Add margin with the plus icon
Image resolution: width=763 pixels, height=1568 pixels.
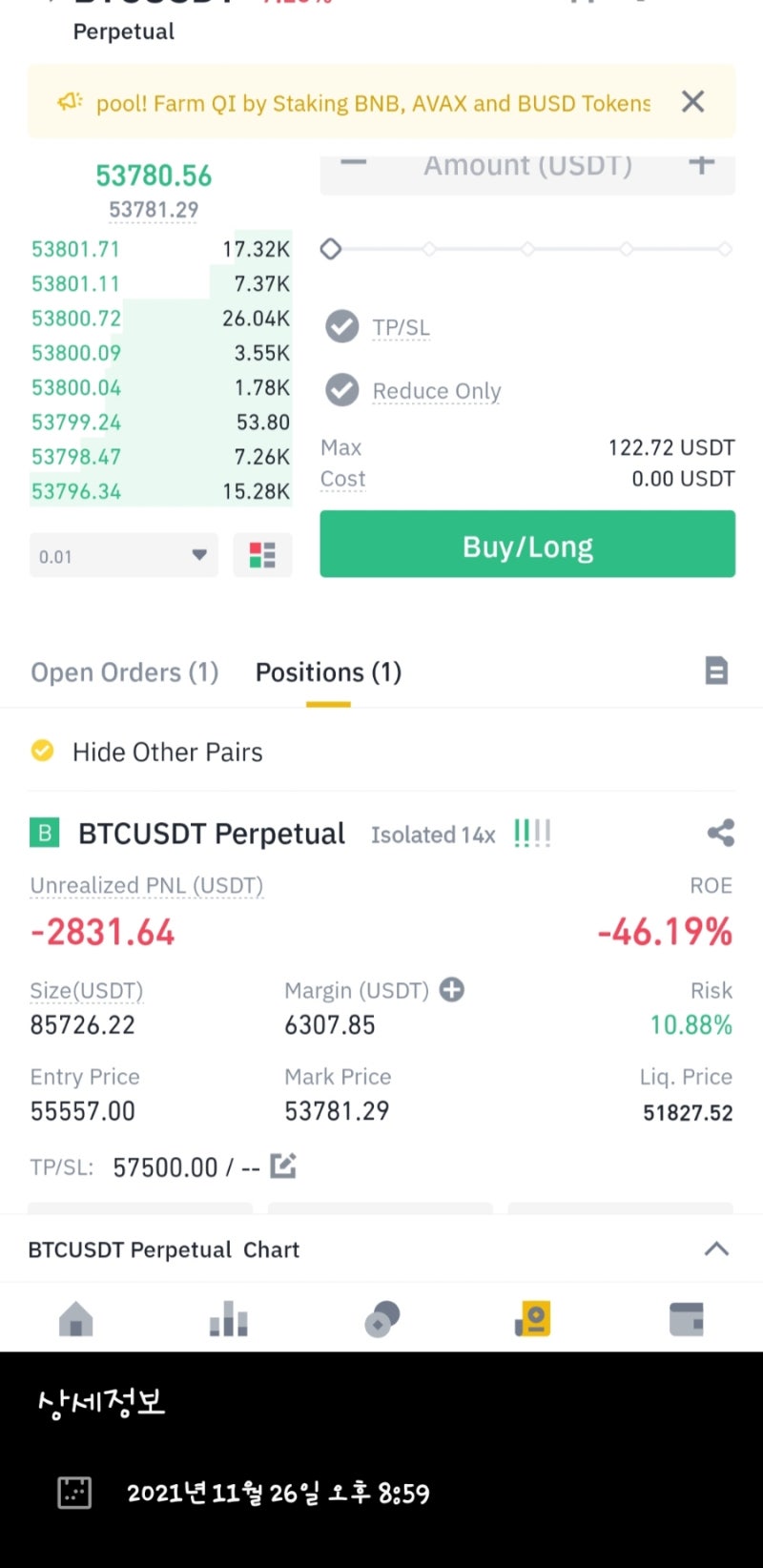coord(452,990)
